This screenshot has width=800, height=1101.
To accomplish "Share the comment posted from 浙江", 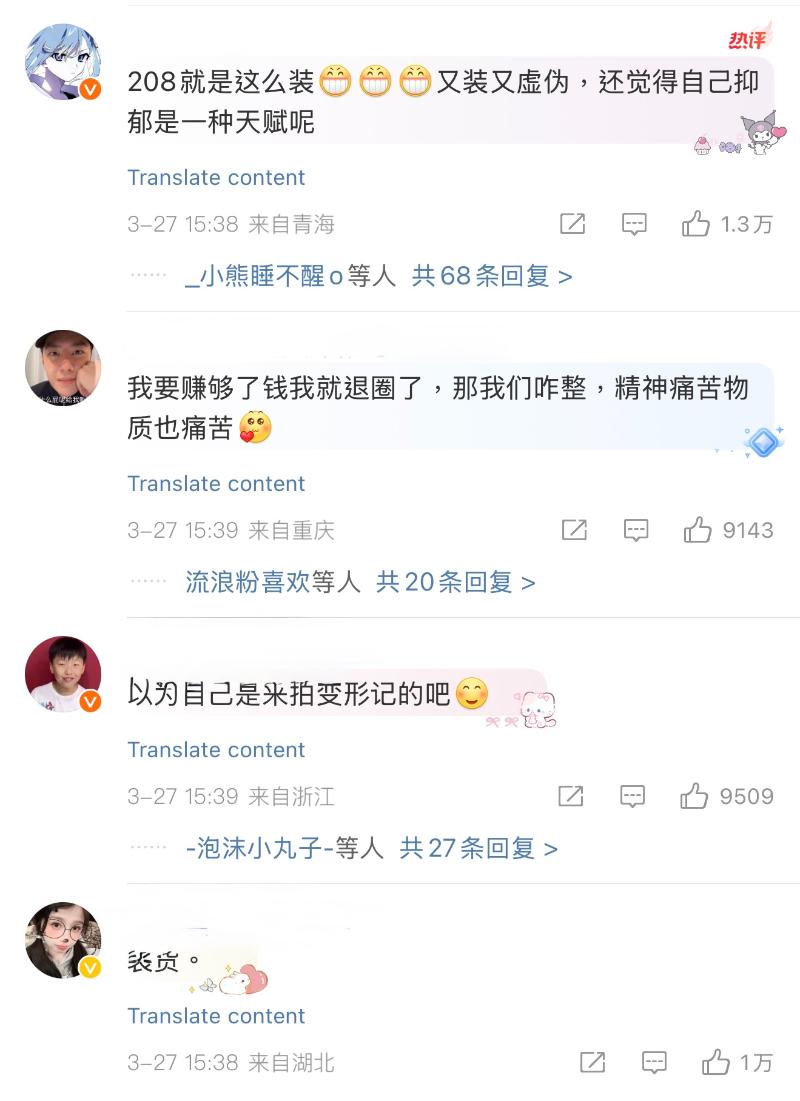I will (x=570, y=796).
